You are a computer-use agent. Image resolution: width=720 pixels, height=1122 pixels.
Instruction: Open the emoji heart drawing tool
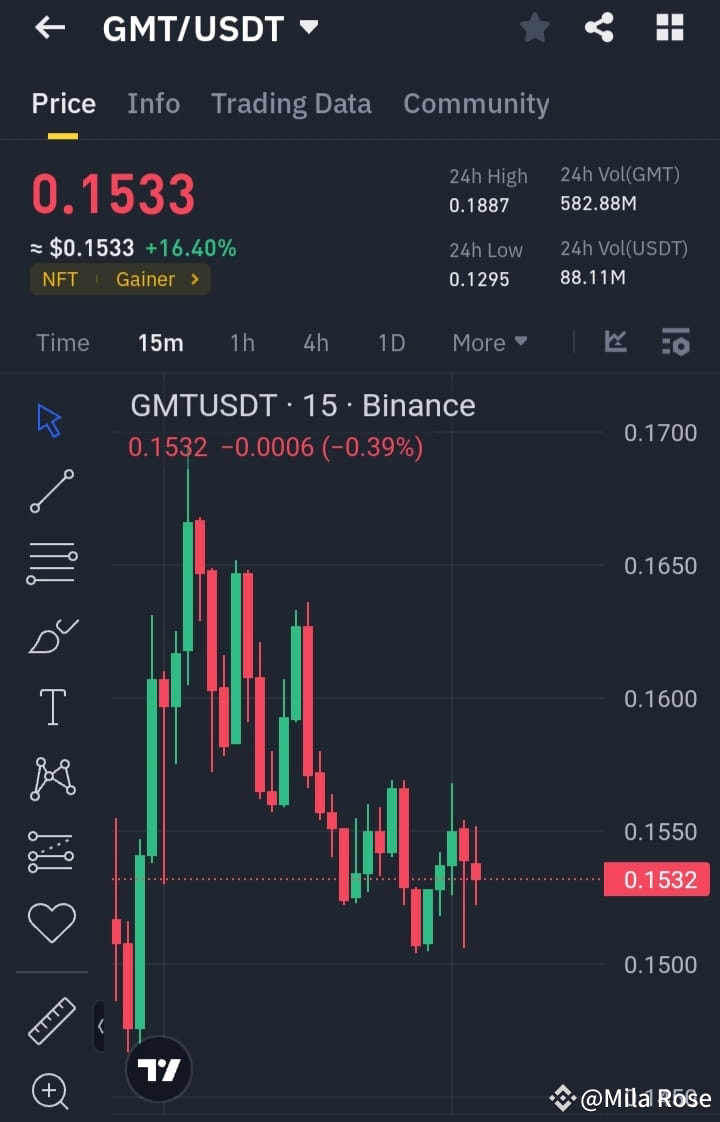pyautogui.click(x=51, y=923)
